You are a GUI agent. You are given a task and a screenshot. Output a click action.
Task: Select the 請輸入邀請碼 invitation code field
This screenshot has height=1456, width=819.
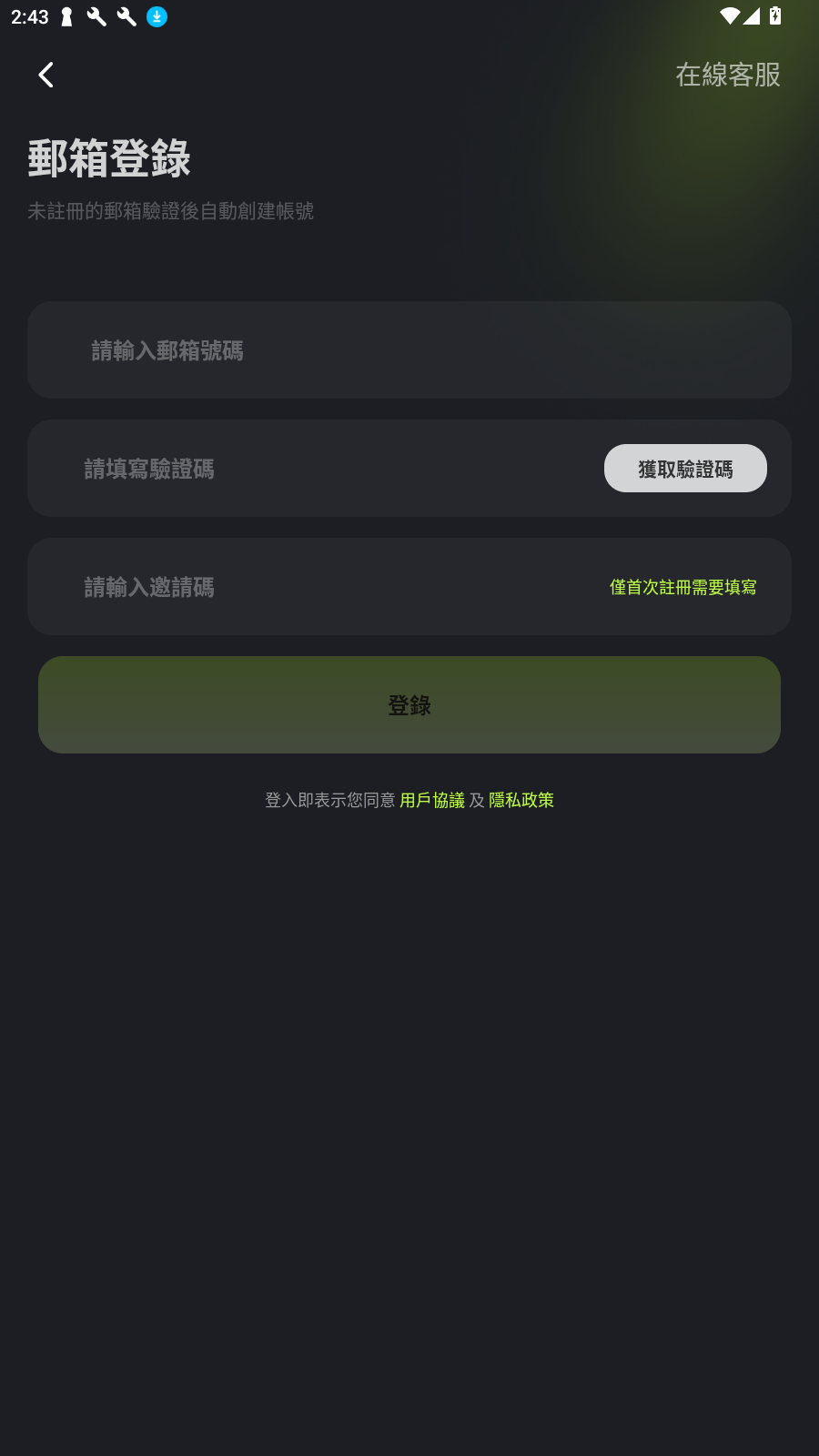[x=318, y=587]
